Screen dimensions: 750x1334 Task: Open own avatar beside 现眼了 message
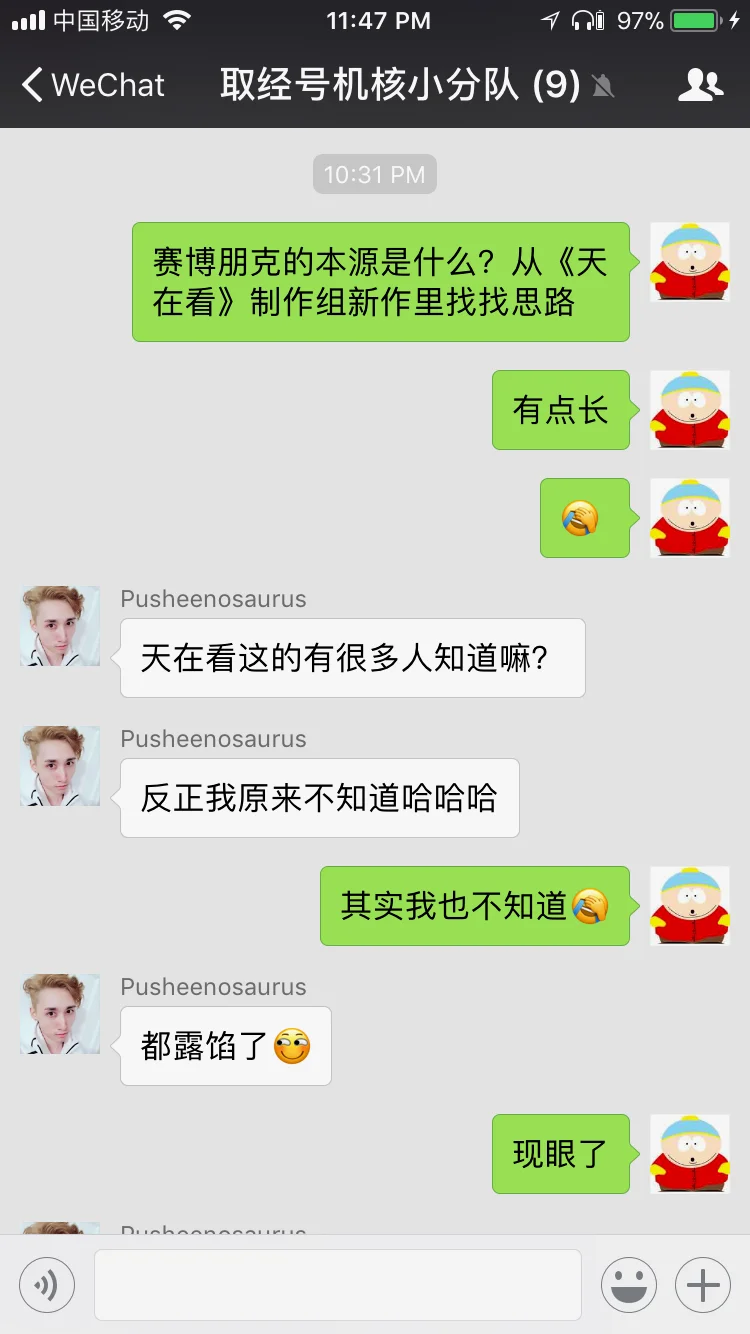(x=689, y=1154)
